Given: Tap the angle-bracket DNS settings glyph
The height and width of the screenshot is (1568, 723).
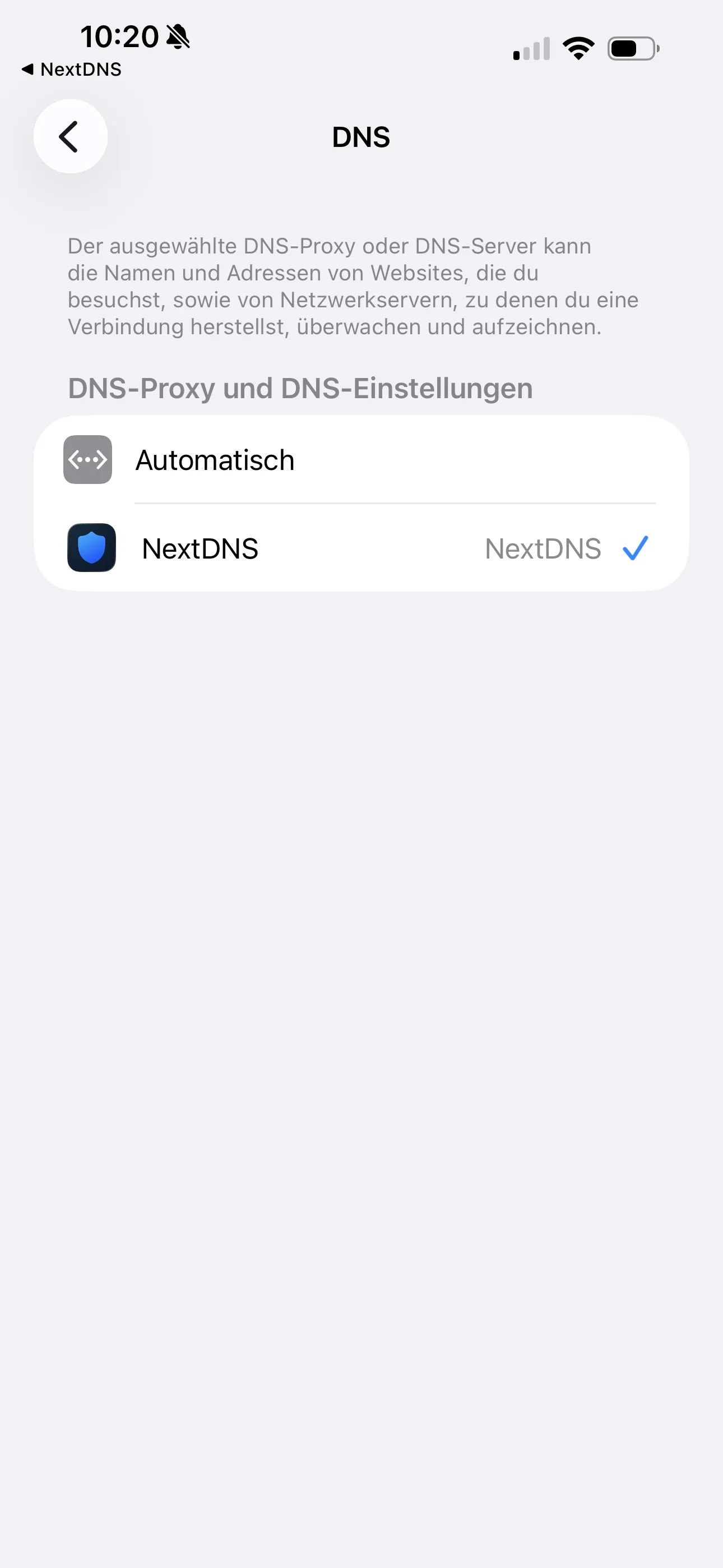Looking at the screenshot, I should 87,459.
